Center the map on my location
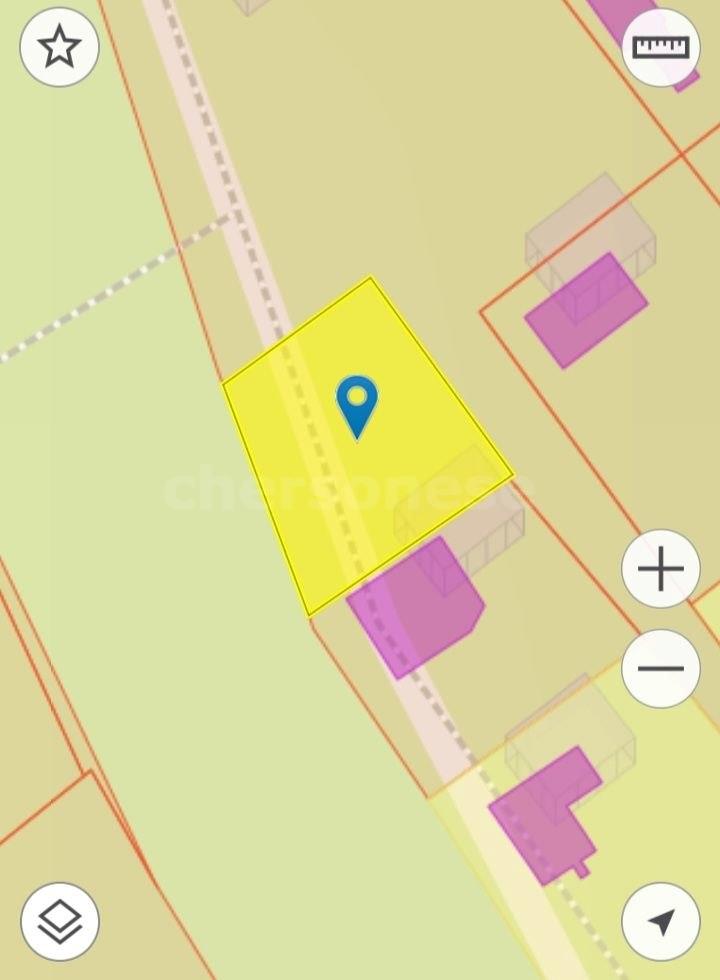The height and width of the screenshot is (980, 720). (660, 921)
